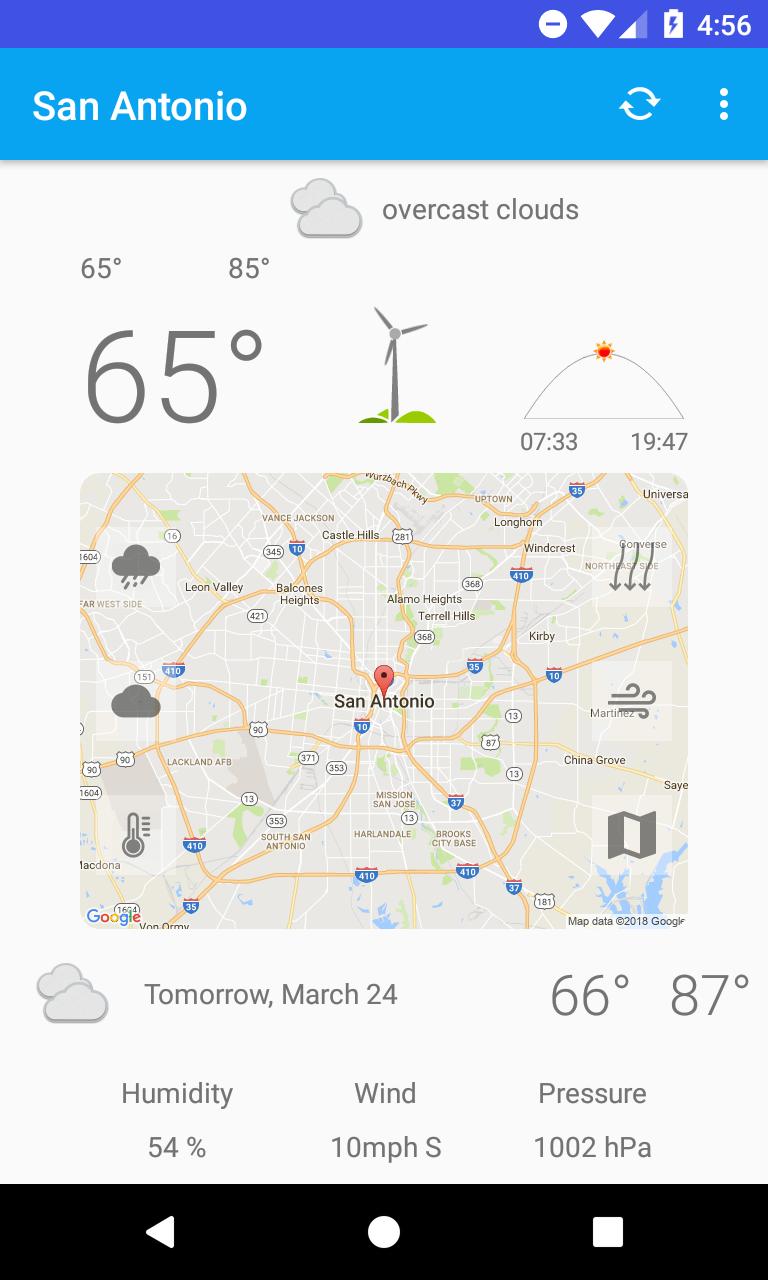Screen dimensions: 768x1280
Task: Go to the home screen
Action: pos(384,1232)
